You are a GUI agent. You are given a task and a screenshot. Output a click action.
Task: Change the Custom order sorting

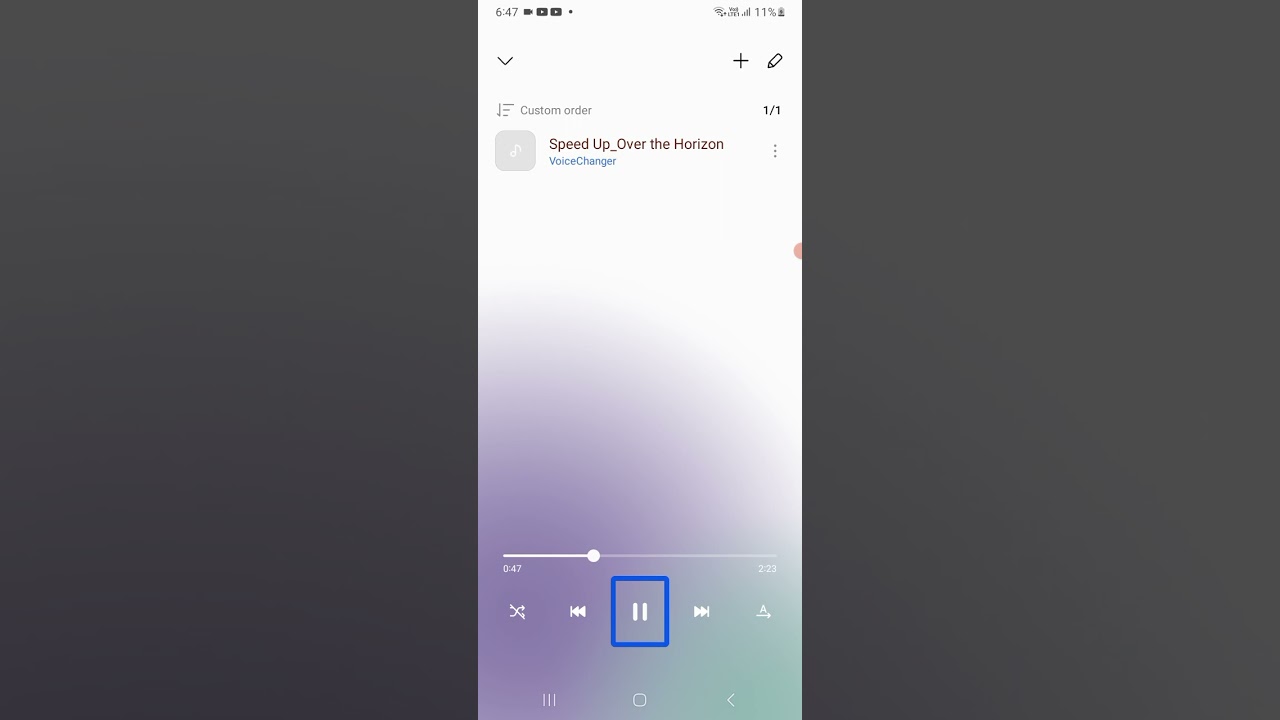(545, 110)
